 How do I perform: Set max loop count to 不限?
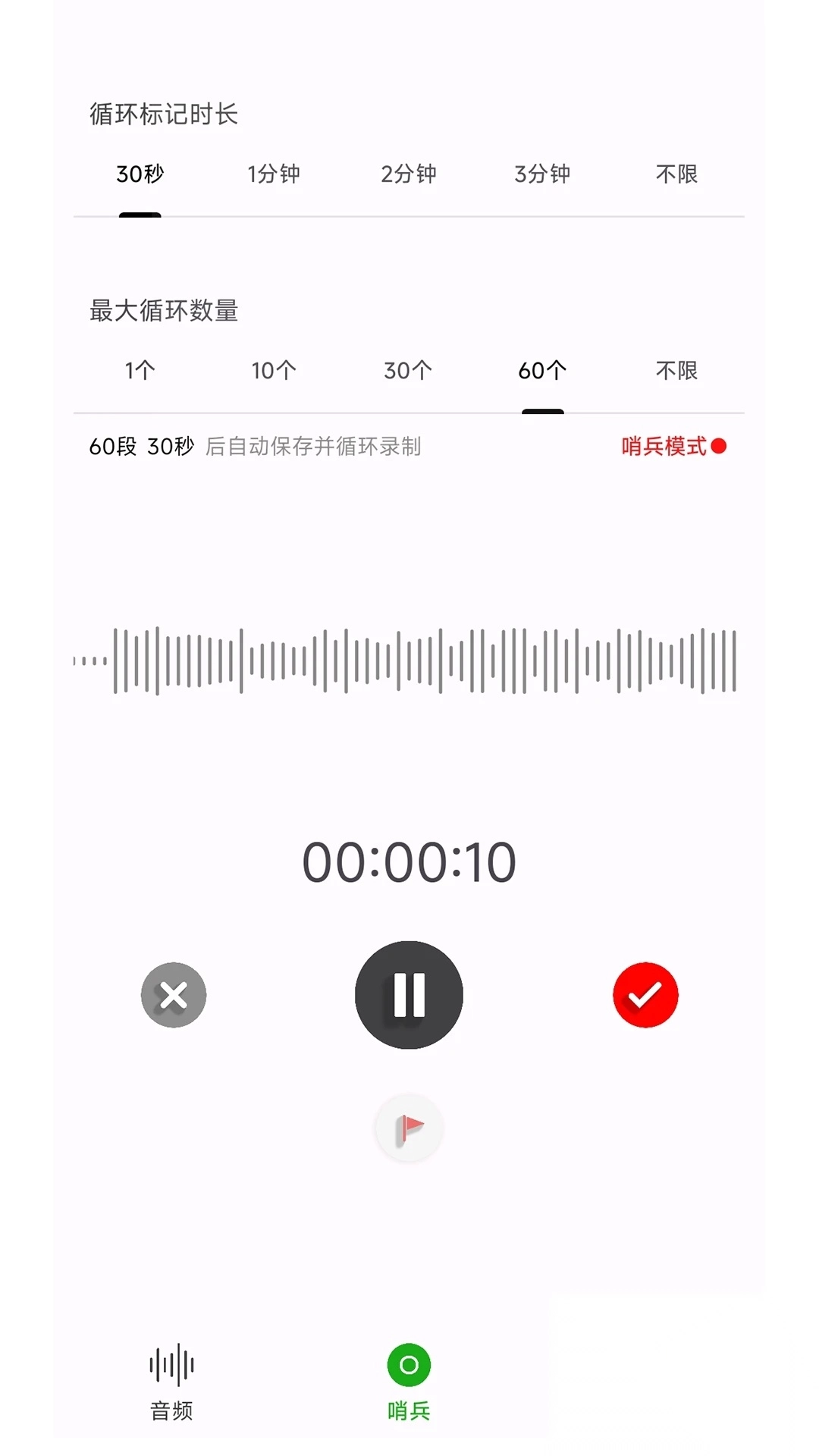[x=676, y=371]
